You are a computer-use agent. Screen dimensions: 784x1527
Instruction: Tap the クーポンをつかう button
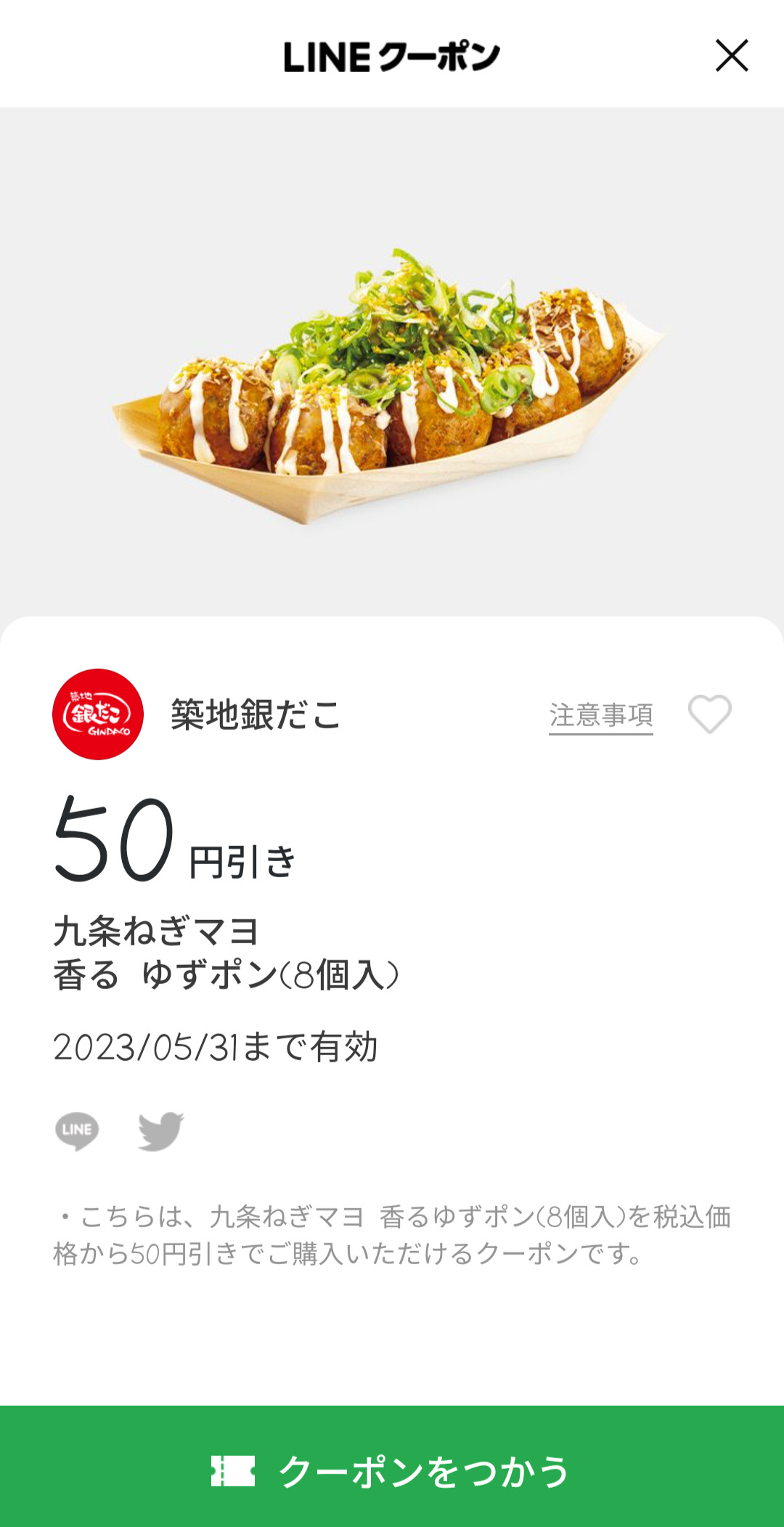click(x=392, y=1470)
